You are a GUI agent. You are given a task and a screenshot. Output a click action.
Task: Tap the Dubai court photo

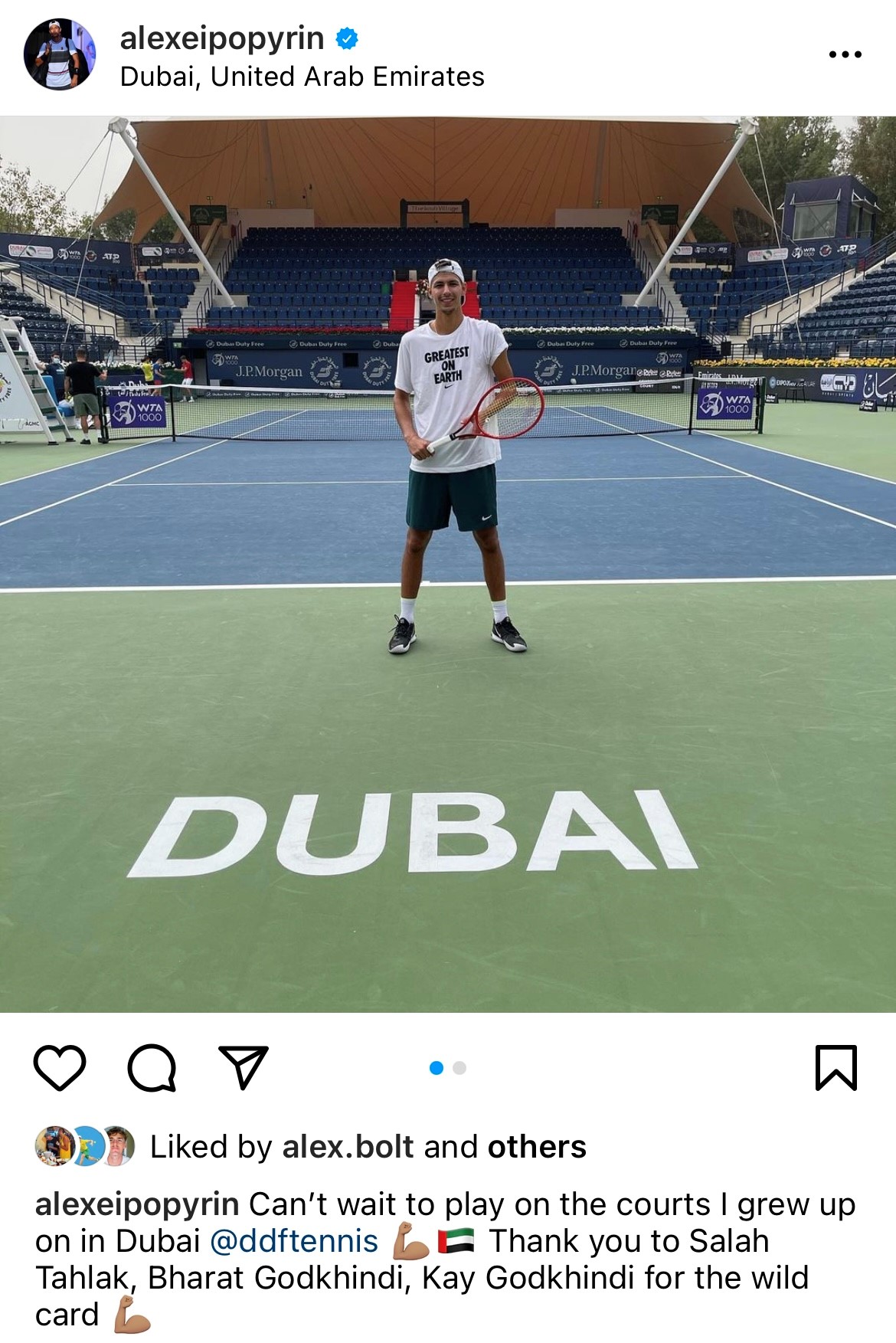448,564
